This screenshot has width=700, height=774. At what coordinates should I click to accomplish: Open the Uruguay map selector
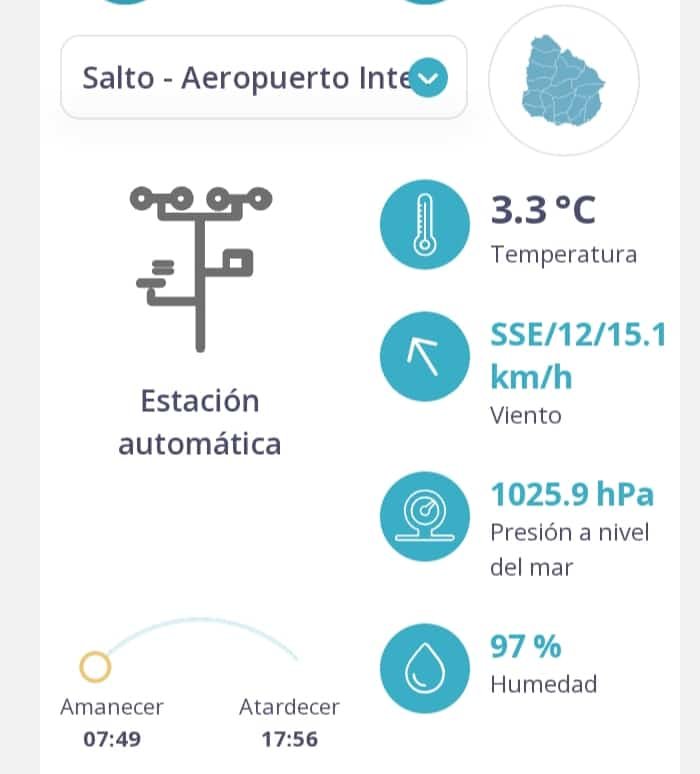(x=564, y=81)
